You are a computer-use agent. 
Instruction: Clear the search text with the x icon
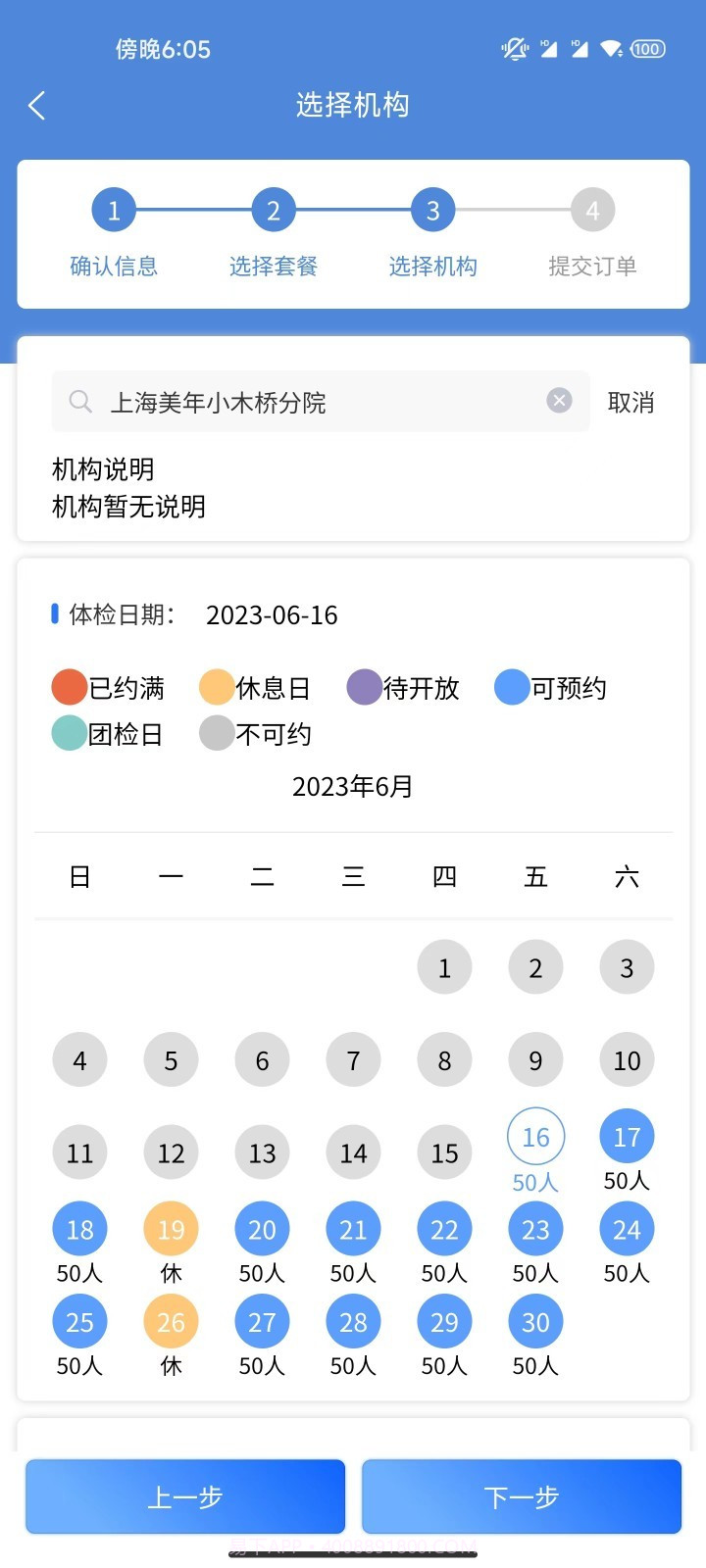tap(559, 400)
